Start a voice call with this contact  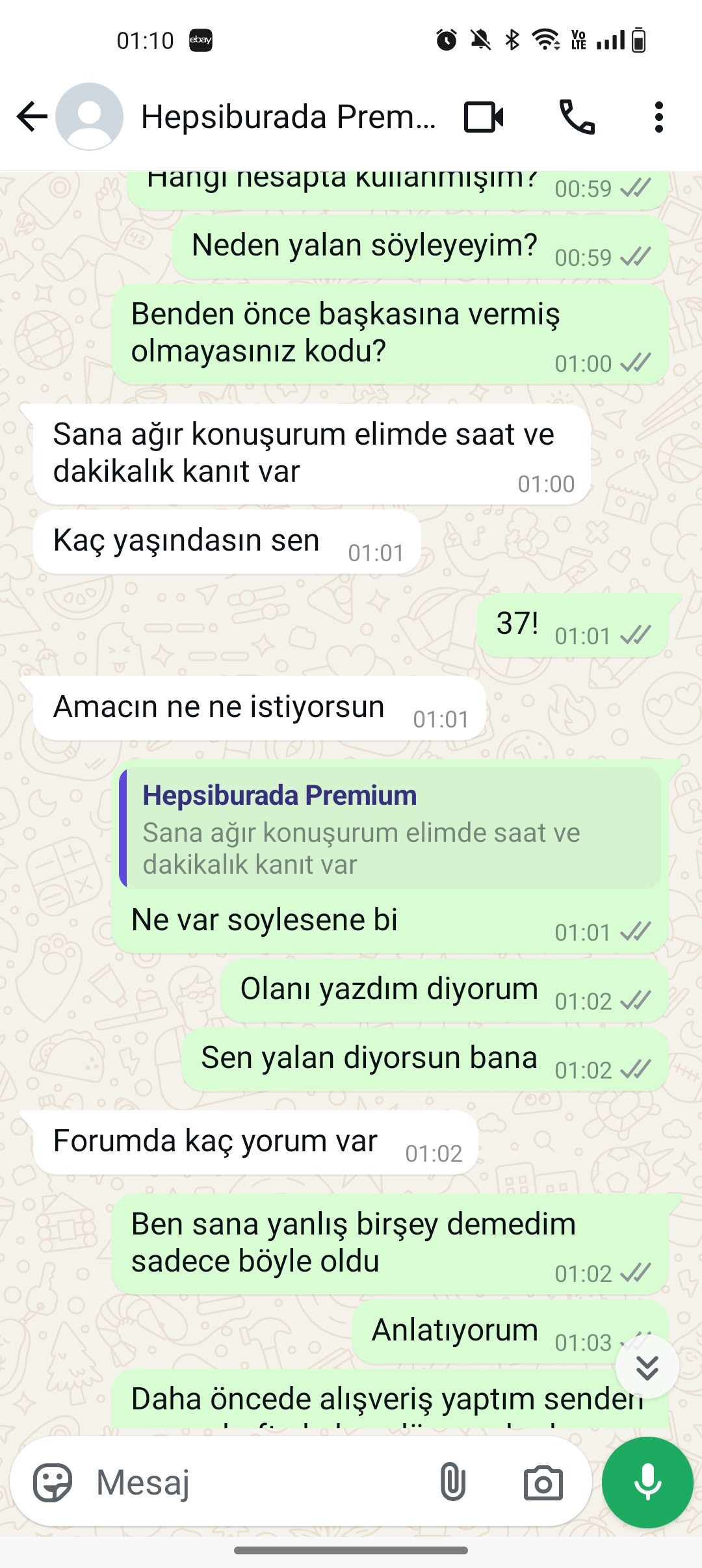coord(577,117)
